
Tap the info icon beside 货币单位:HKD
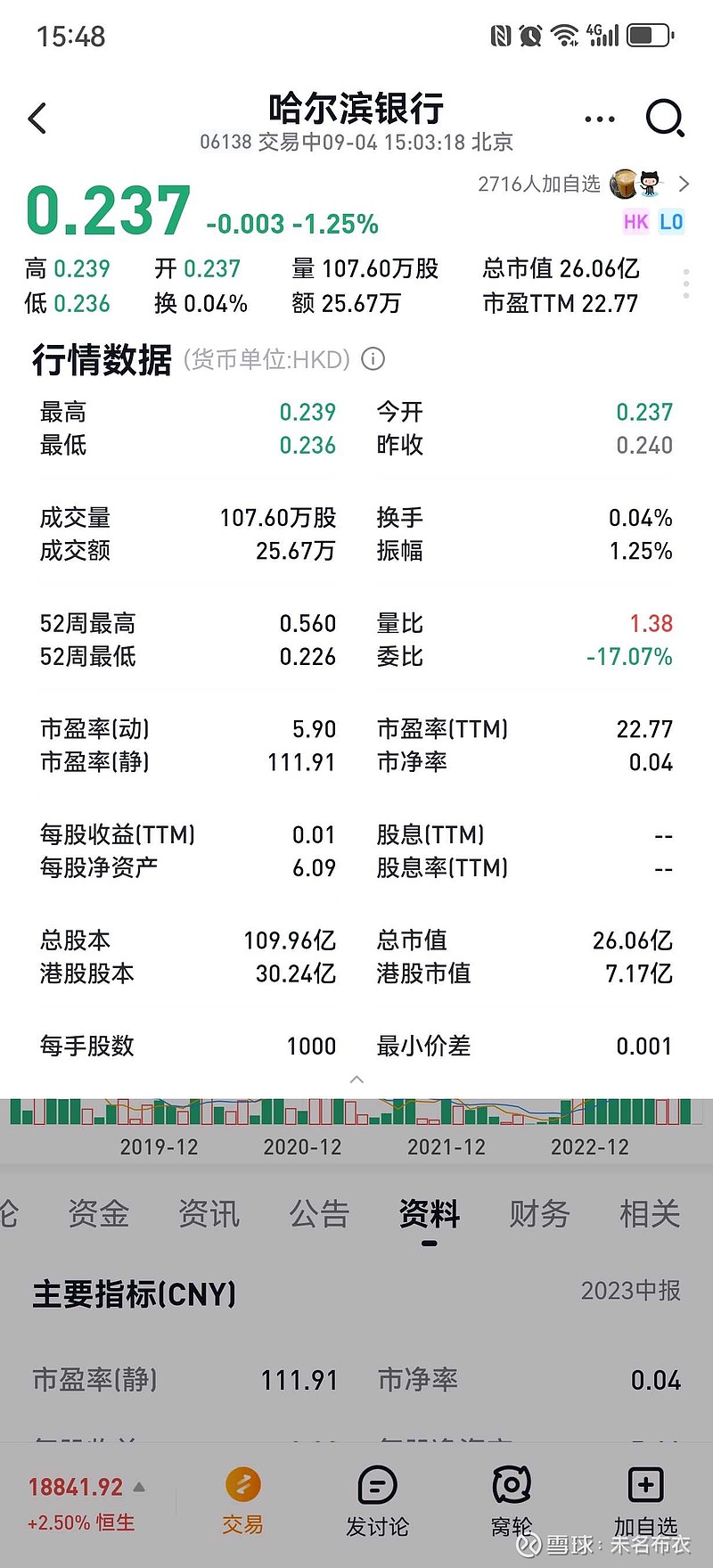(373, 359)
